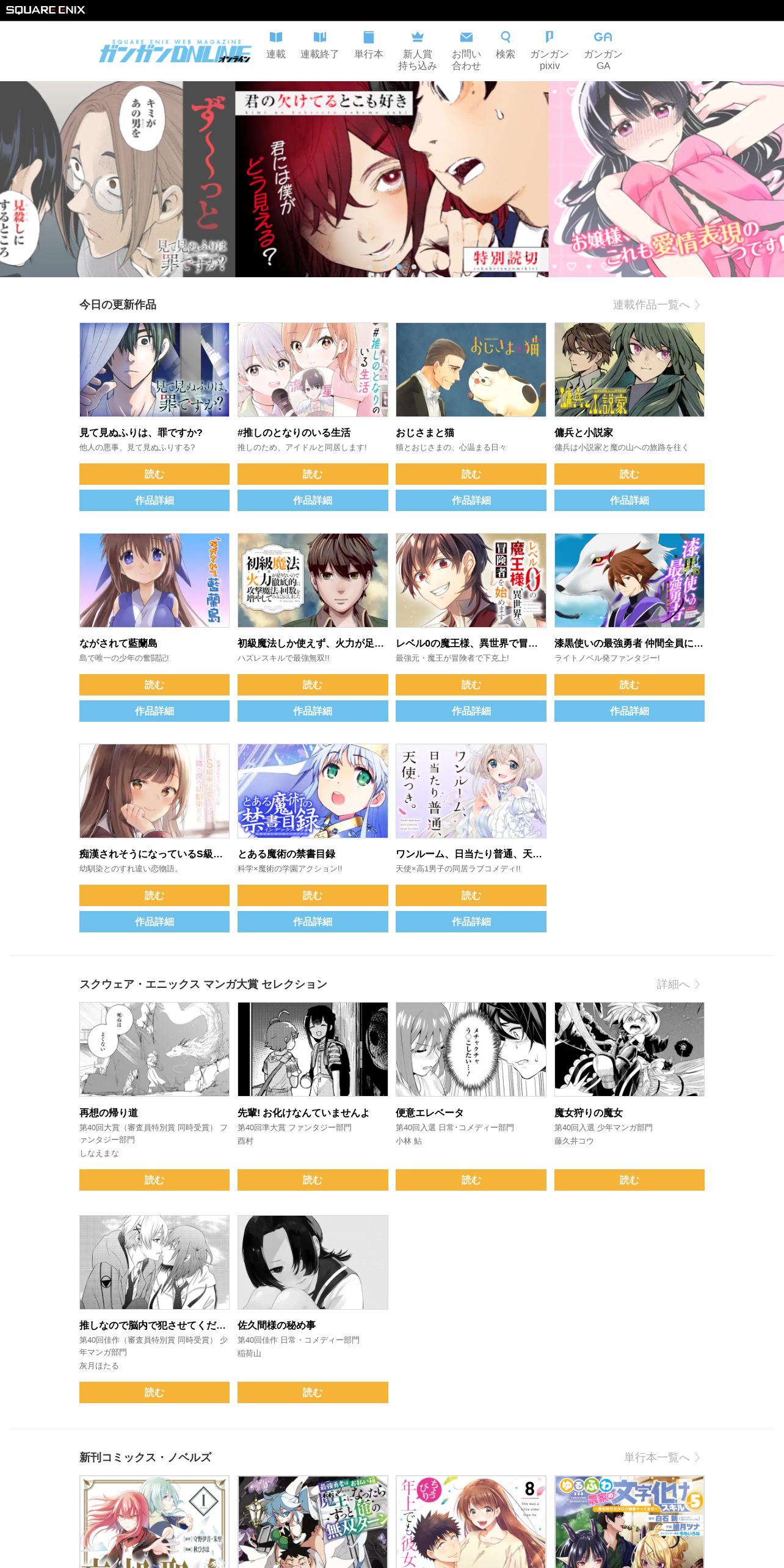Open the マンガ大賞 詳細へ link
The width and height of the screenshot is (784, 1568).
(x=678, y=984)
